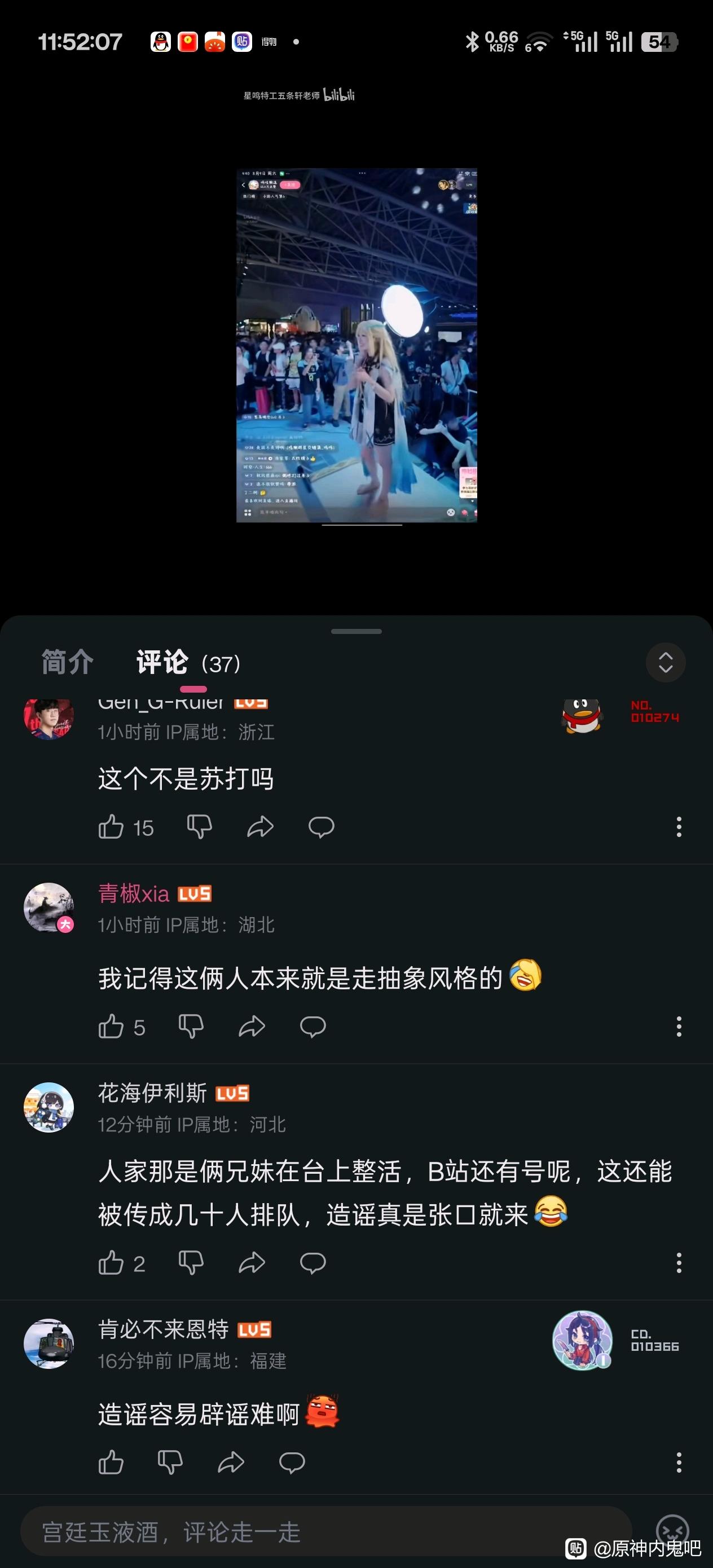This screenshot has width=713, height=1568.
Task: Open more options on 青椒xia's comment
Action: tap(679, 1027)
